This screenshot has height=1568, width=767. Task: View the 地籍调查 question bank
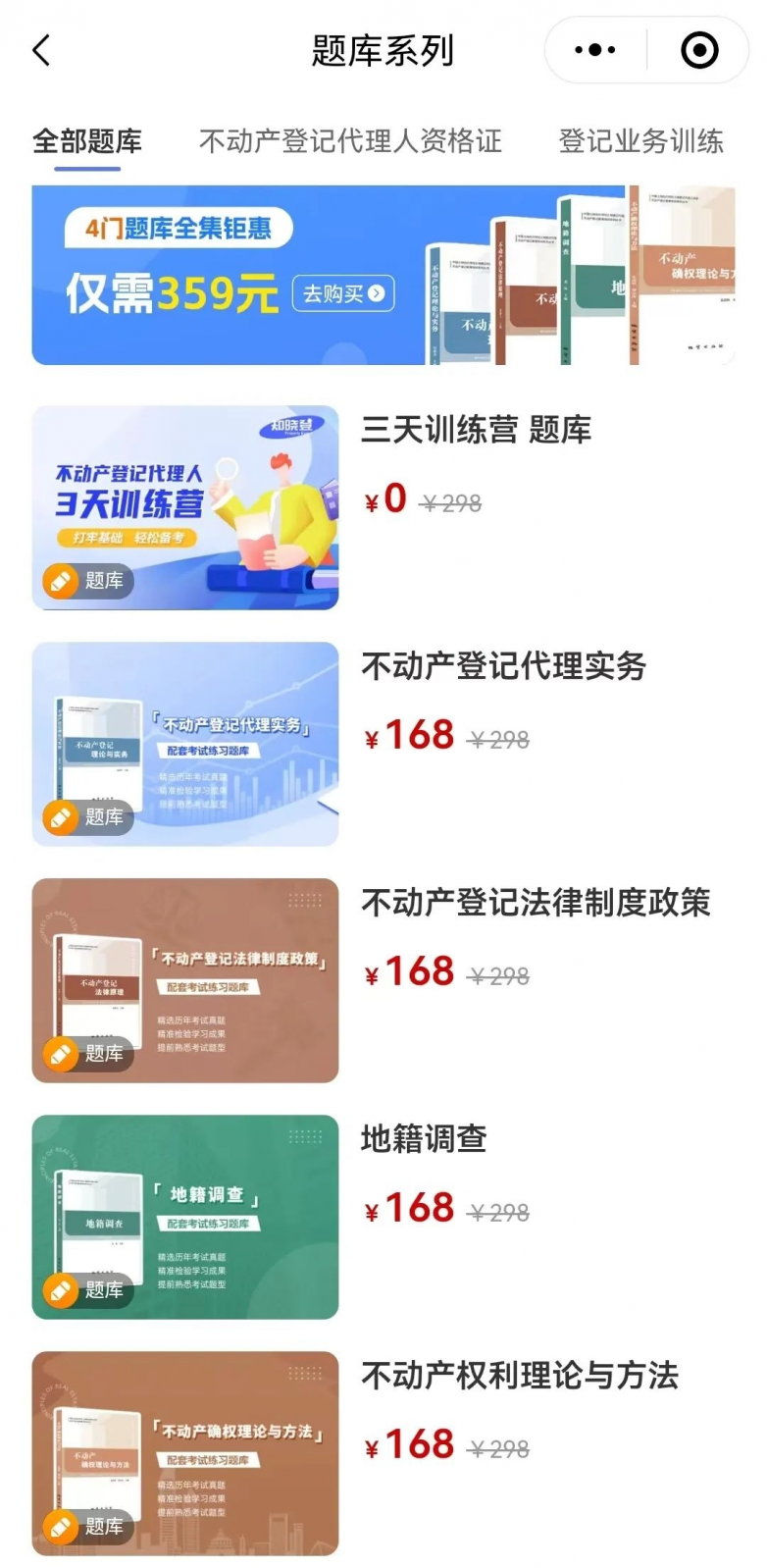click(x=383, y=1217)
